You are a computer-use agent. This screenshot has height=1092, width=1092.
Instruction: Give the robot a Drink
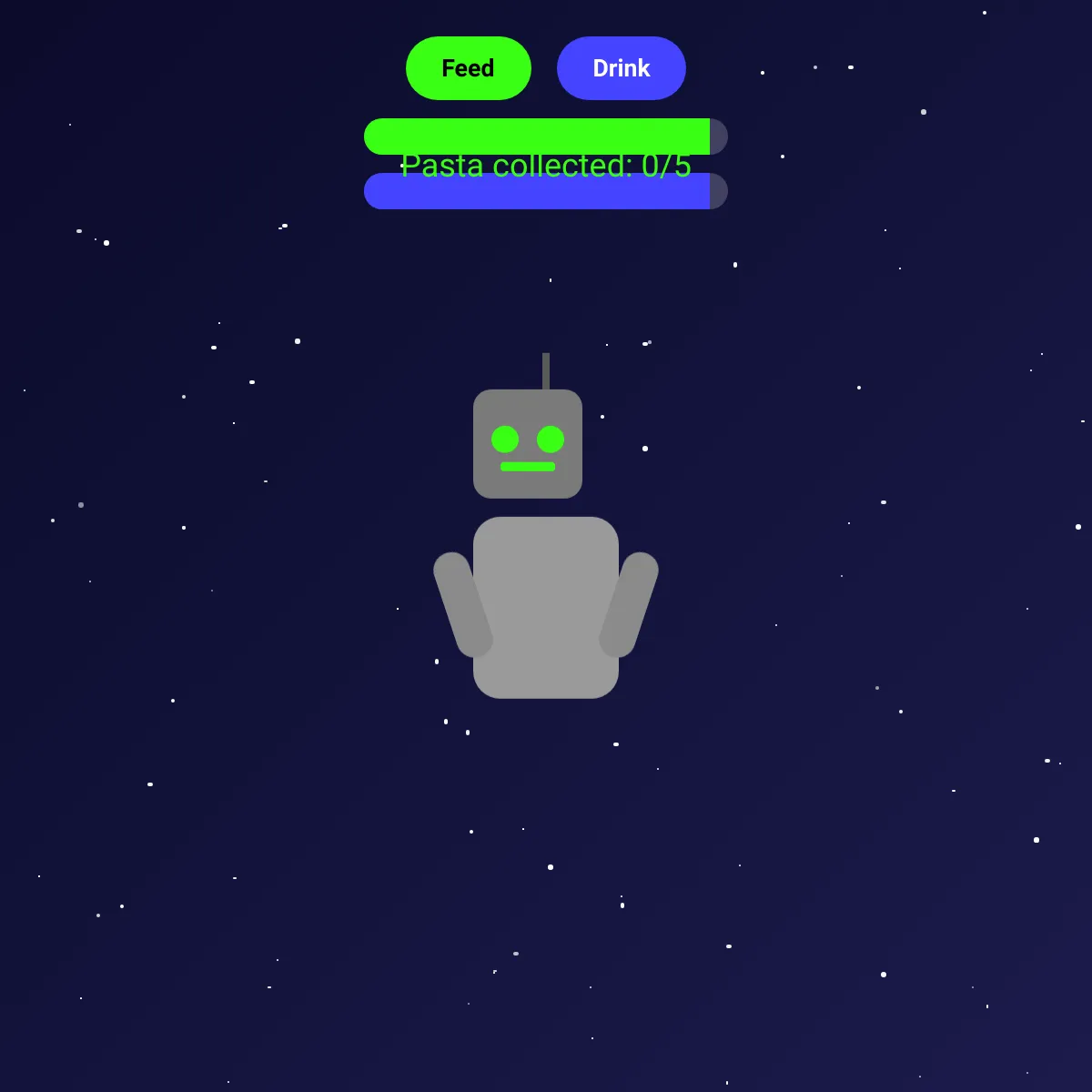(x=621, y=68)
